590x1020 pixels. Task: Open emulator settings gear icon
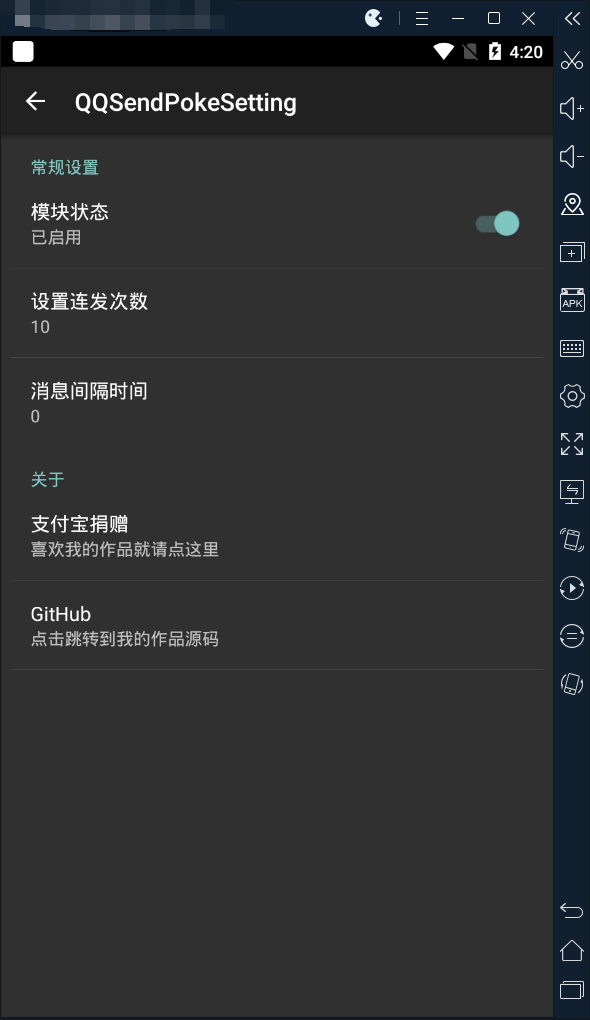coord(572,396)
